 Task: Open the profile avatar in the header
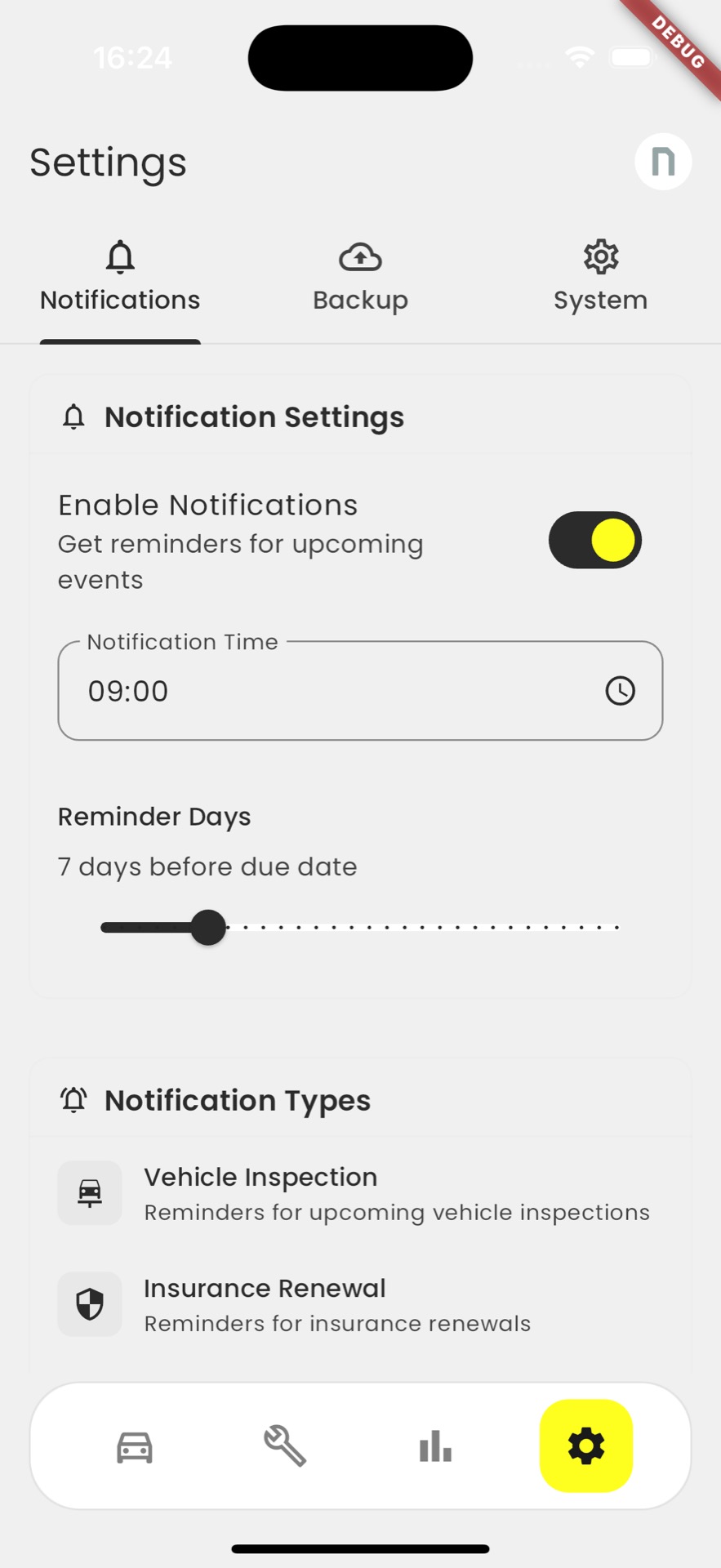pos(663,162)
